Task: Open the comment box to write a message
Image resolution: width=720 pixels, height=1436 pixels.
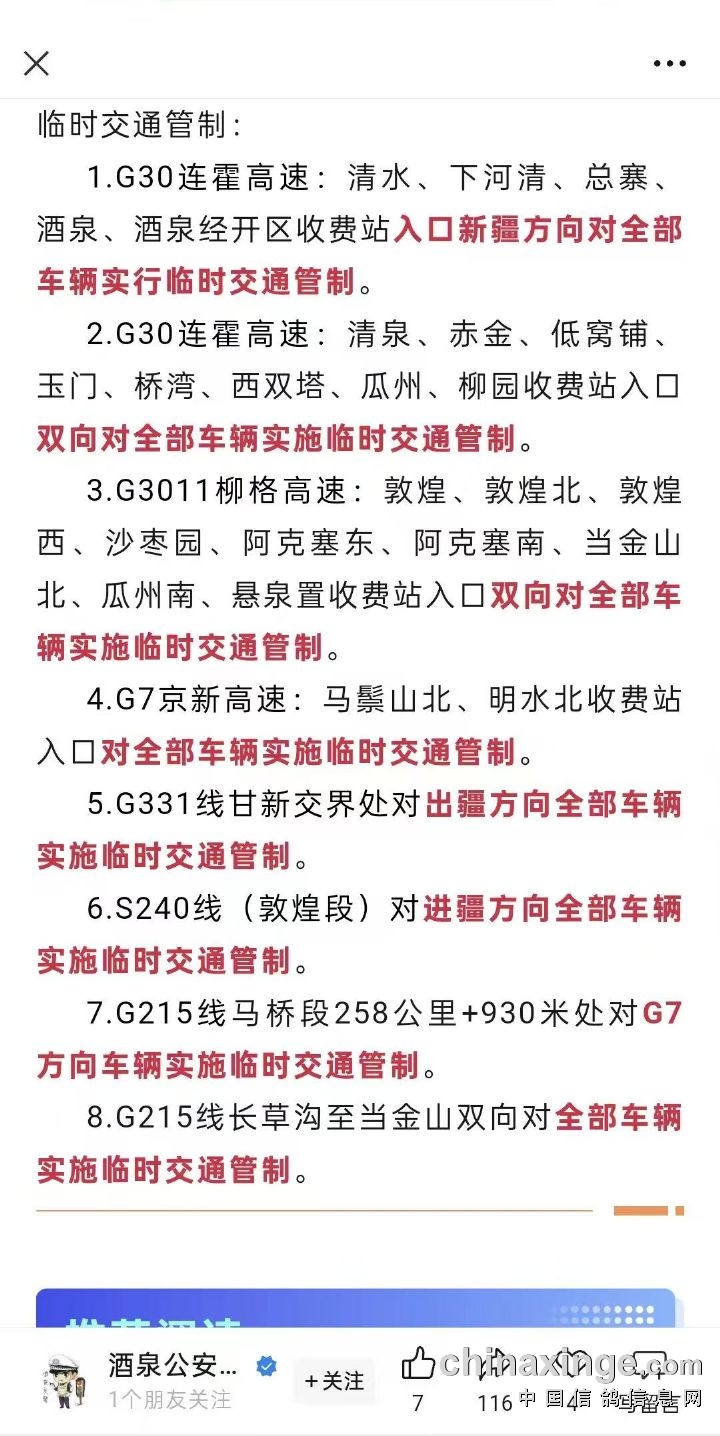Action: coord(648,1365)
